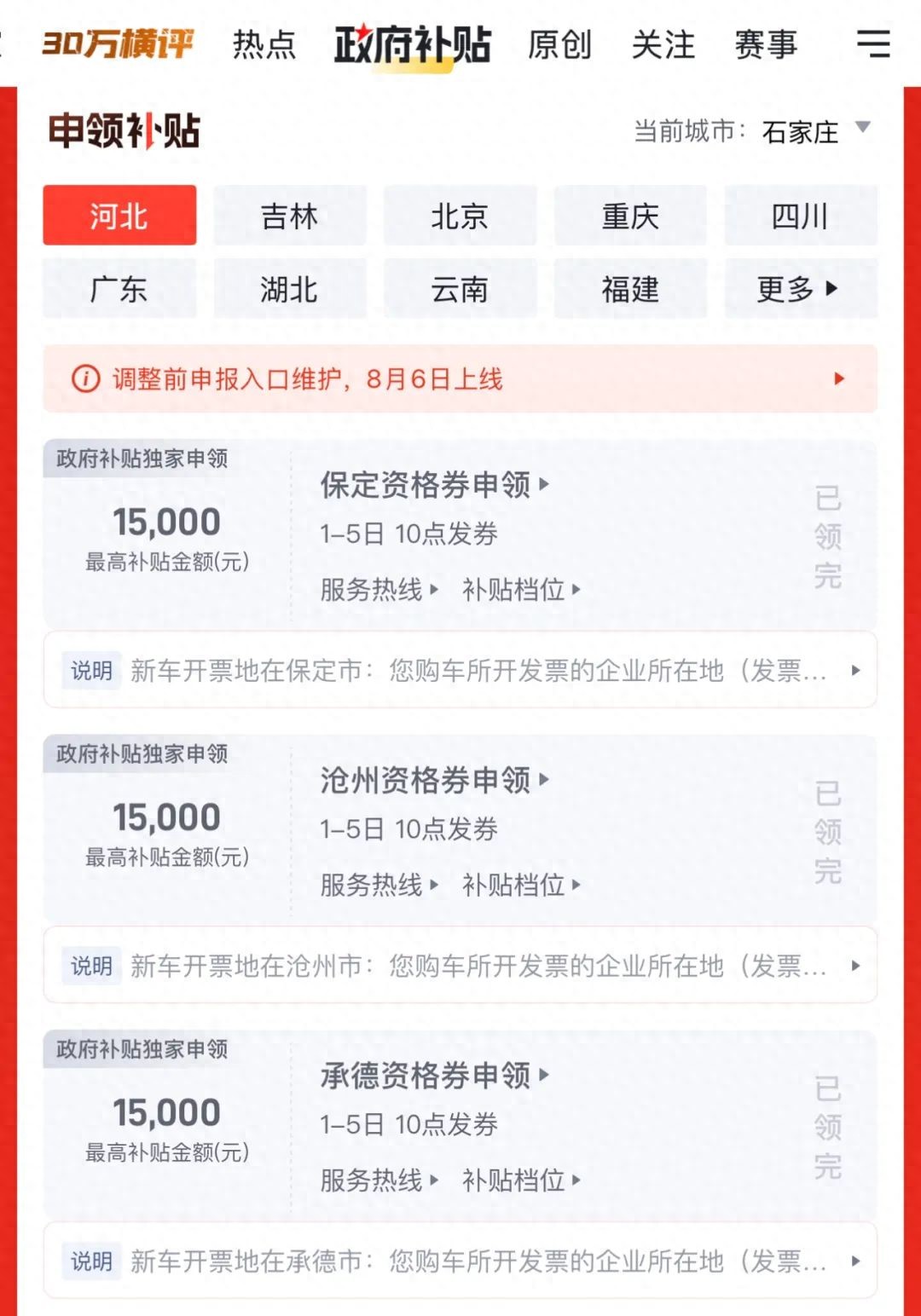Select the 重庆 province chip

(x=630, y=216)
